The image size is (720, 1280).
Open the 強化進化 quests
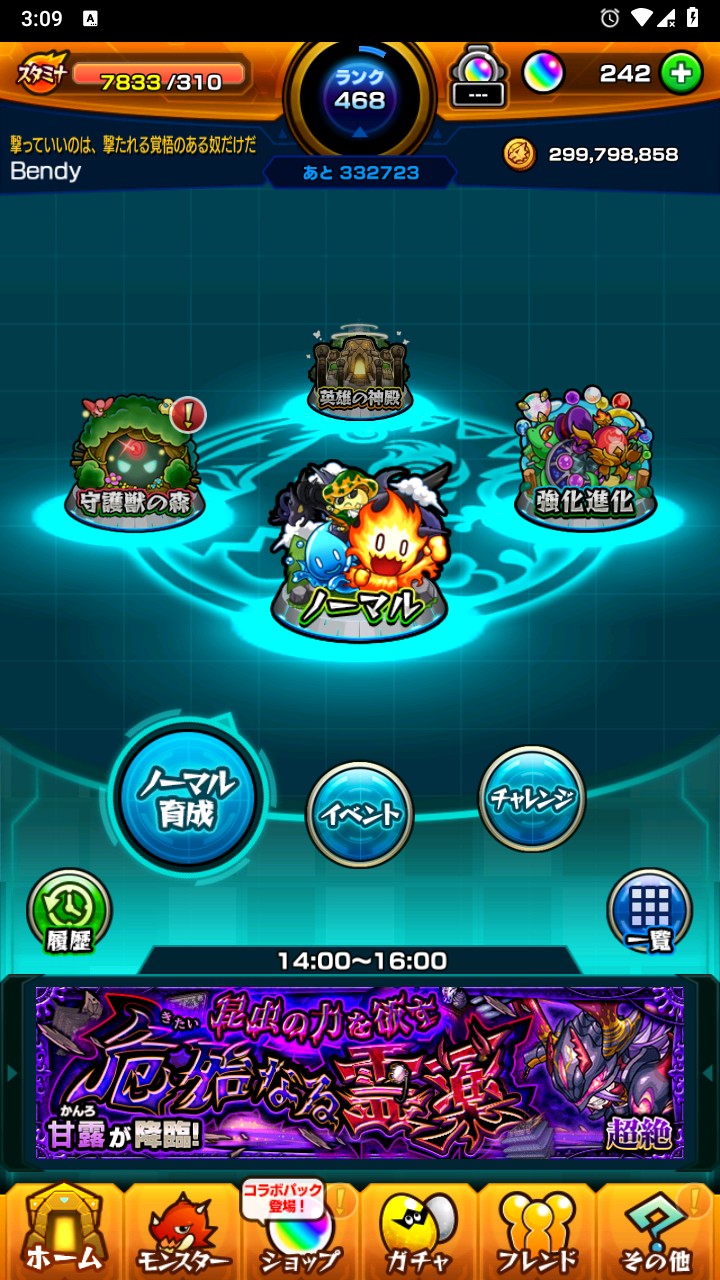click(585, 460)
